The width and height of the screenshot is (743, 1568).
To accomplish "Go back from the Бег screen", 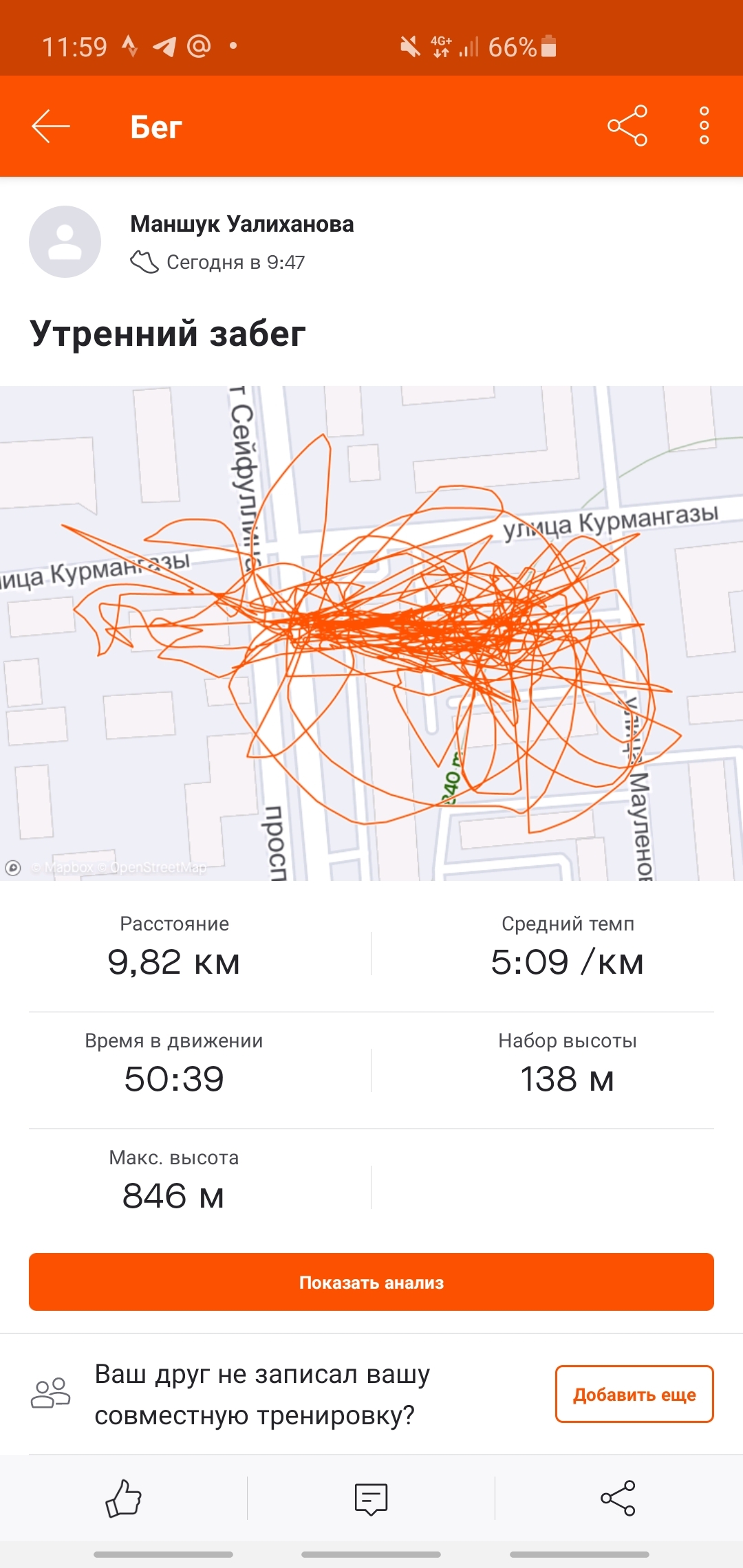I will click(51, 127).
